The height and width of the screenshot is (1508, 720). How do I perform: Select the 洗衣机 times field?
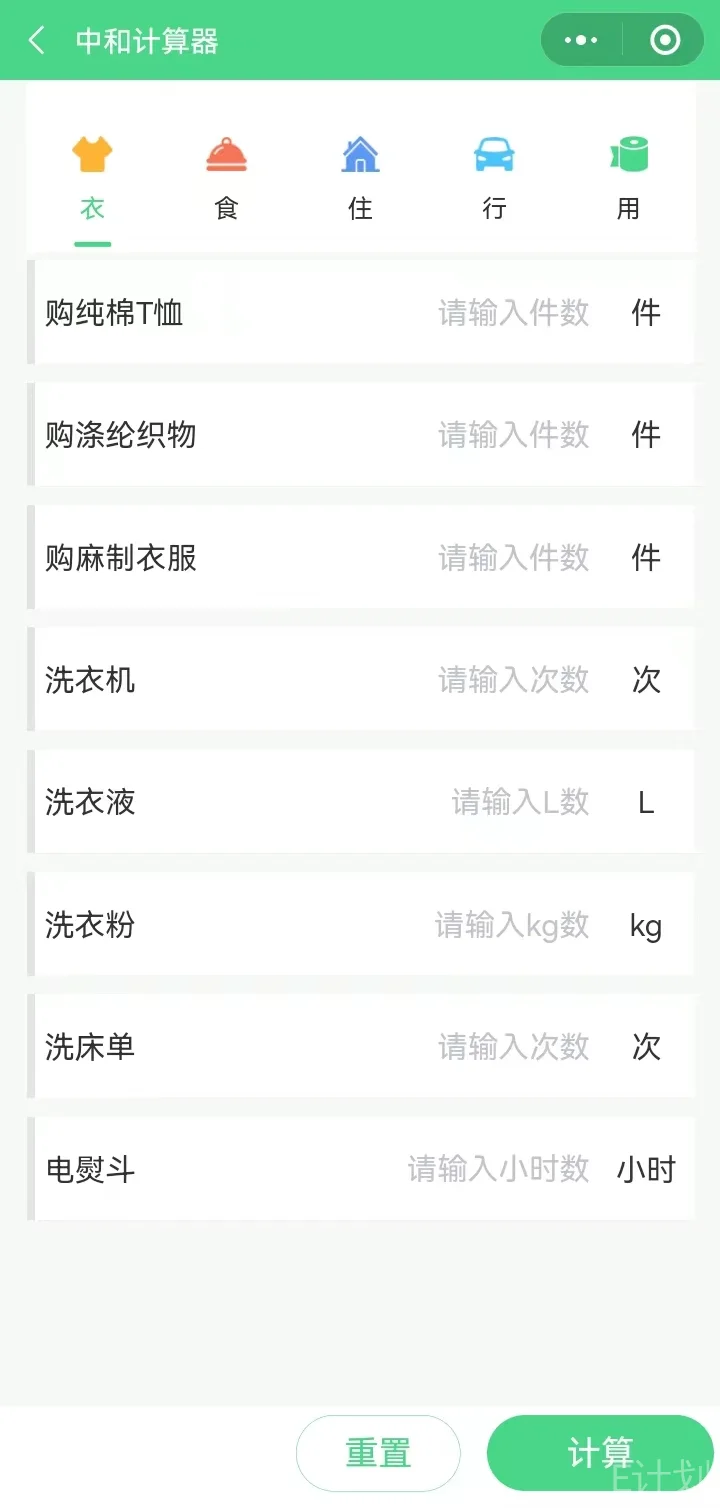point(513,680)
